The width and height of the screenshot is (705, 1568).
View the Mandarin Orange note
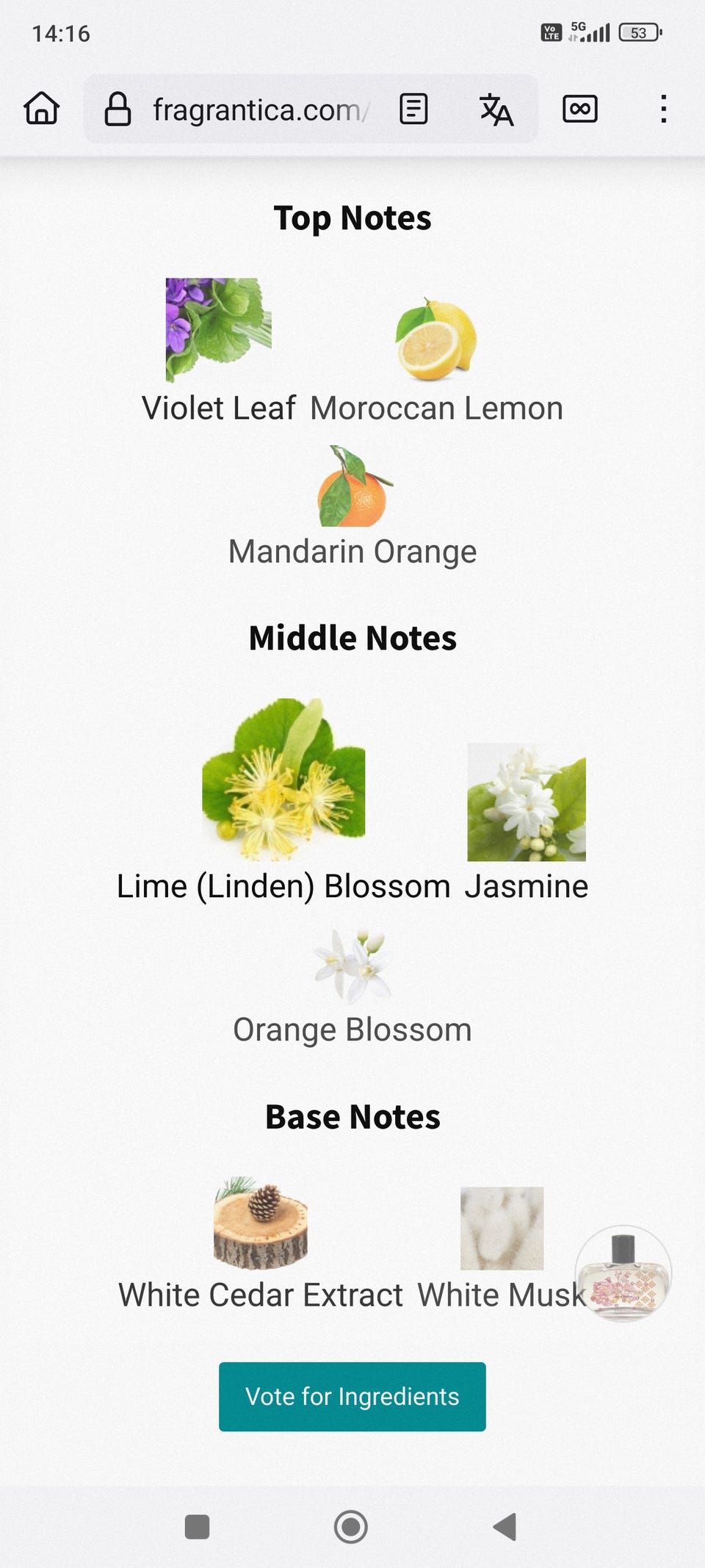(352, 507)
